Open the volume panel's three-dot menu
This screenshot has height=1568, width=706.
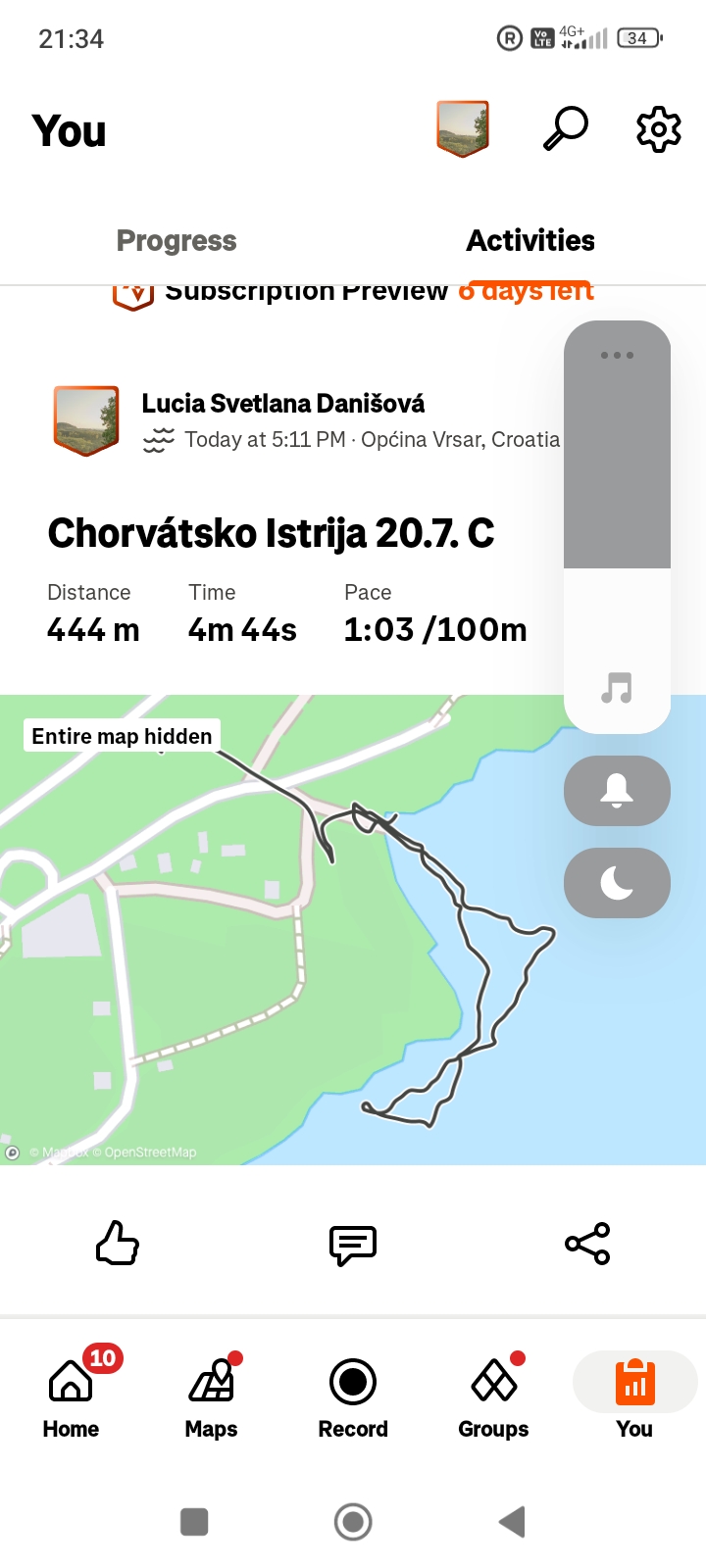coord(617,355)
